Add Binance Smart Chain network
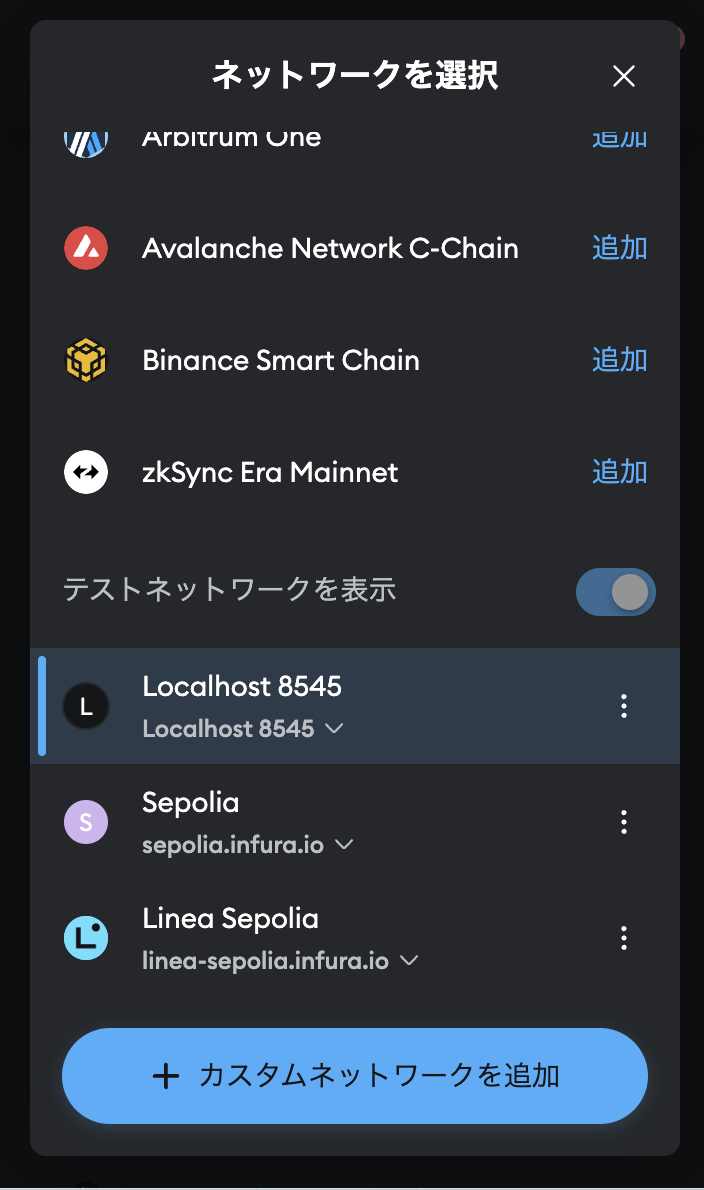Image resolution: width=704 pixels, height=1190 pixels. point(619,360)
